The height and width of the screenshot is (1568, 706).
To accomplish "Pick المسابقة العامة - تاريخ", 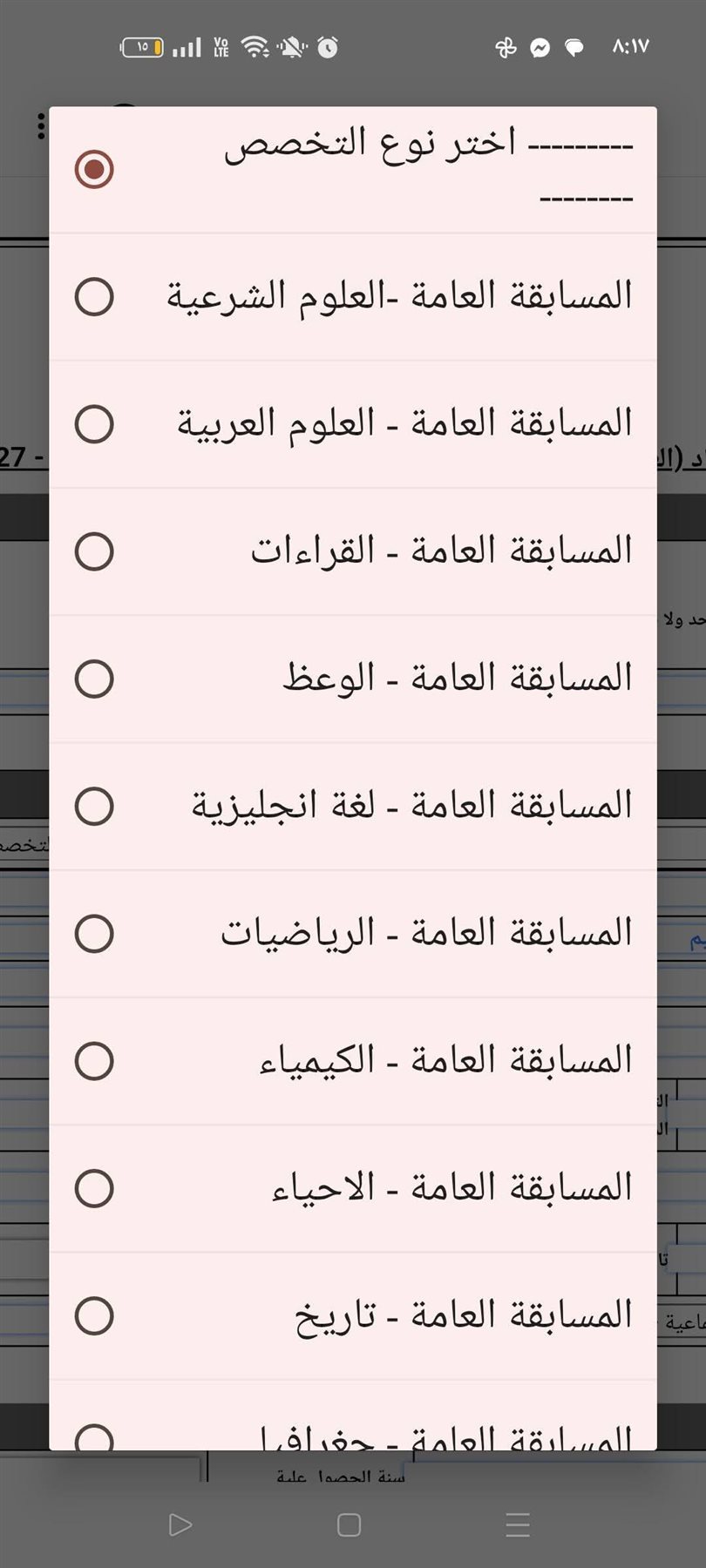I will (x=353, y=1315).
